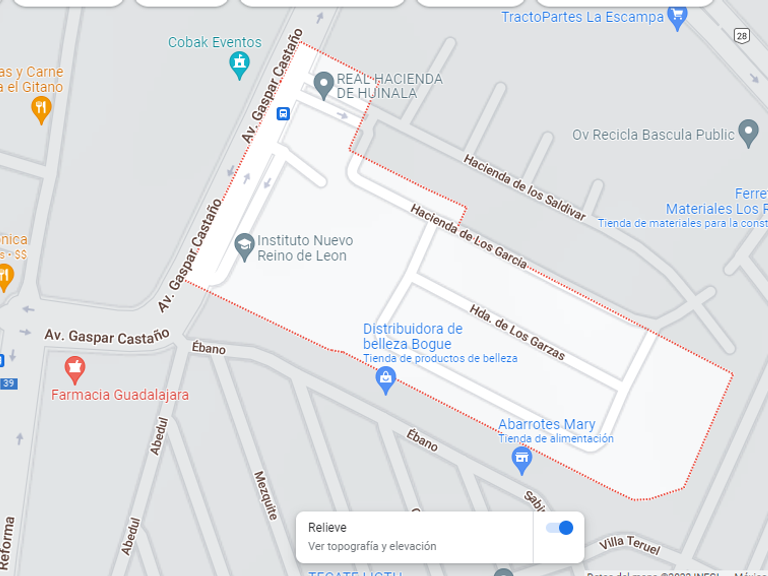Toggle the Relieve terrain switch
Screen dimensions: 768x576
pos(559,528)
